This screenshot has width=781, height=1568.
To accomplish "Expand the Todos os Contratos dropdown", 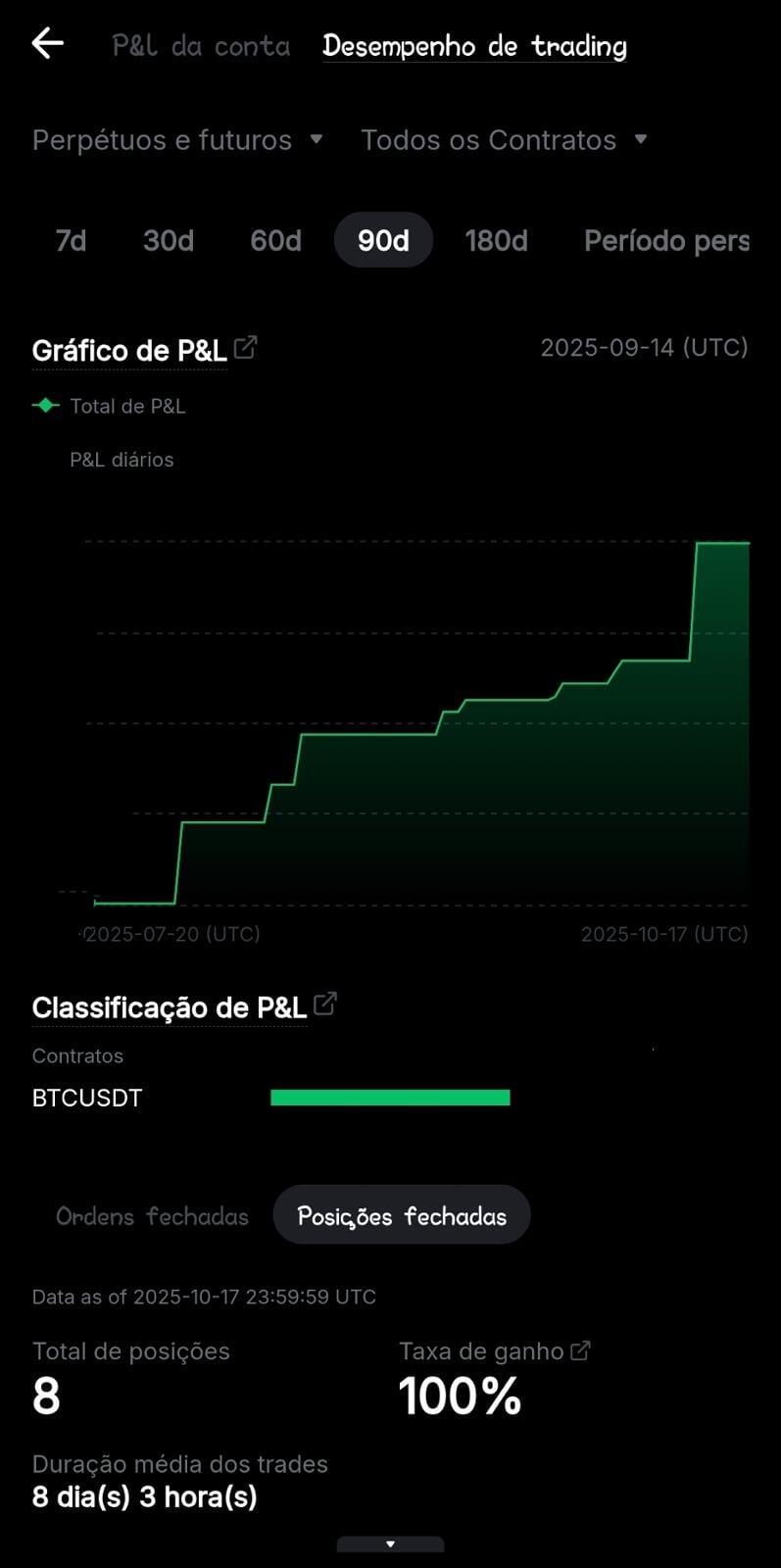I will point(504,140).
